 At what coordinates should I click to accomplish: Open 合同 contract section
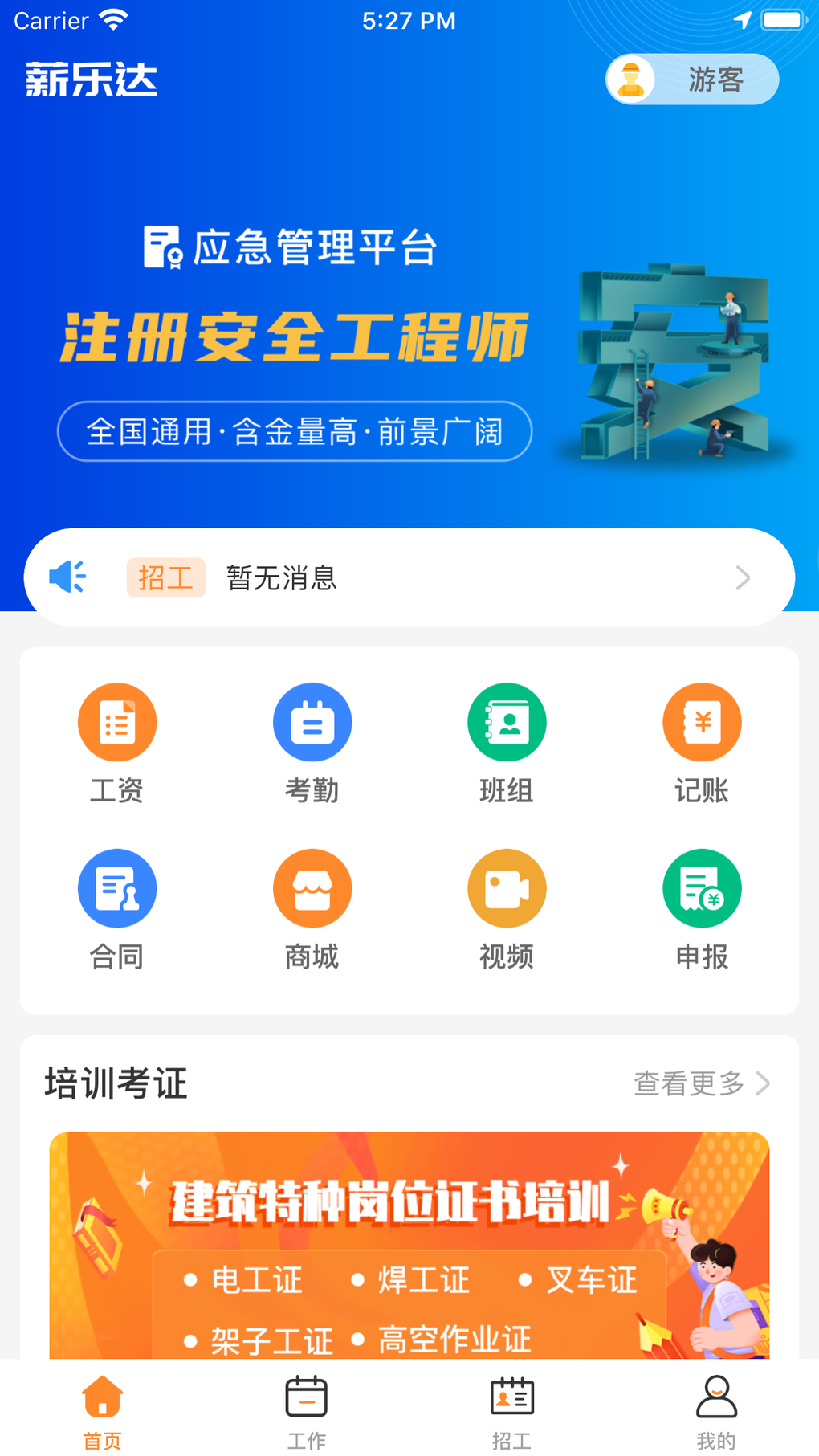tap(117, 909)
